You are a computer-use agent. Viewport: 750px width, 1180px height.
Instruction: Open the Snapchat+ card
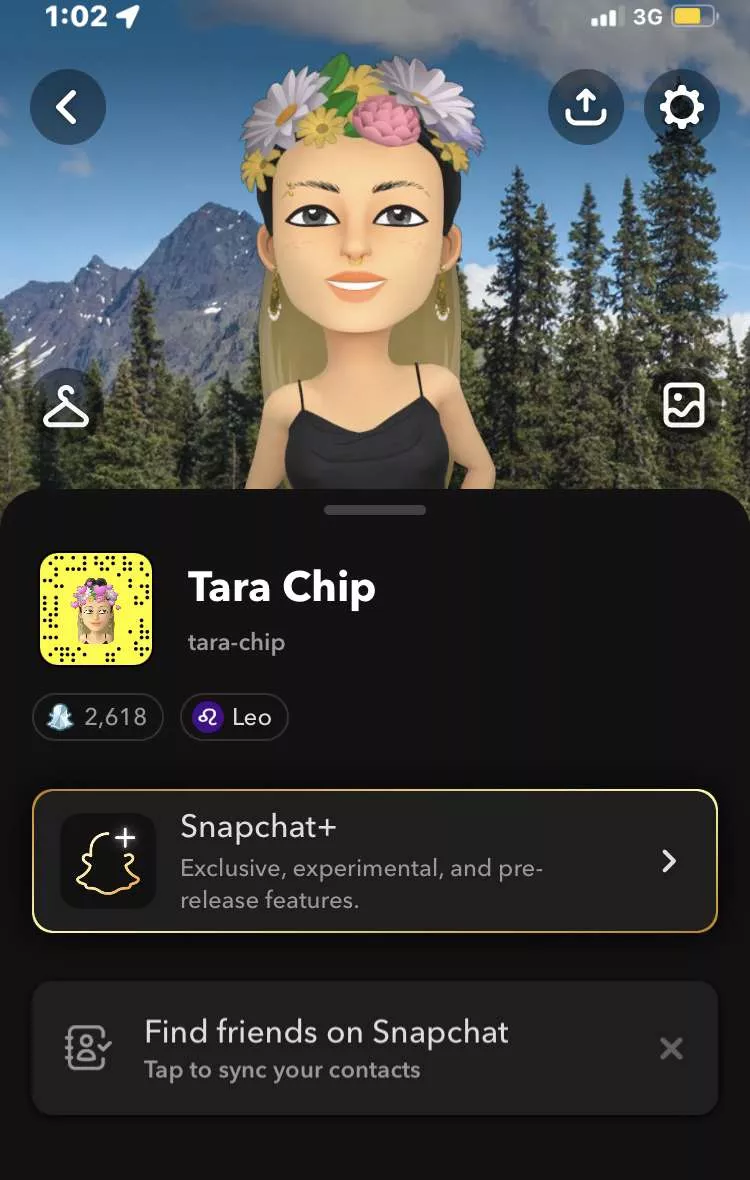point(375,861)
